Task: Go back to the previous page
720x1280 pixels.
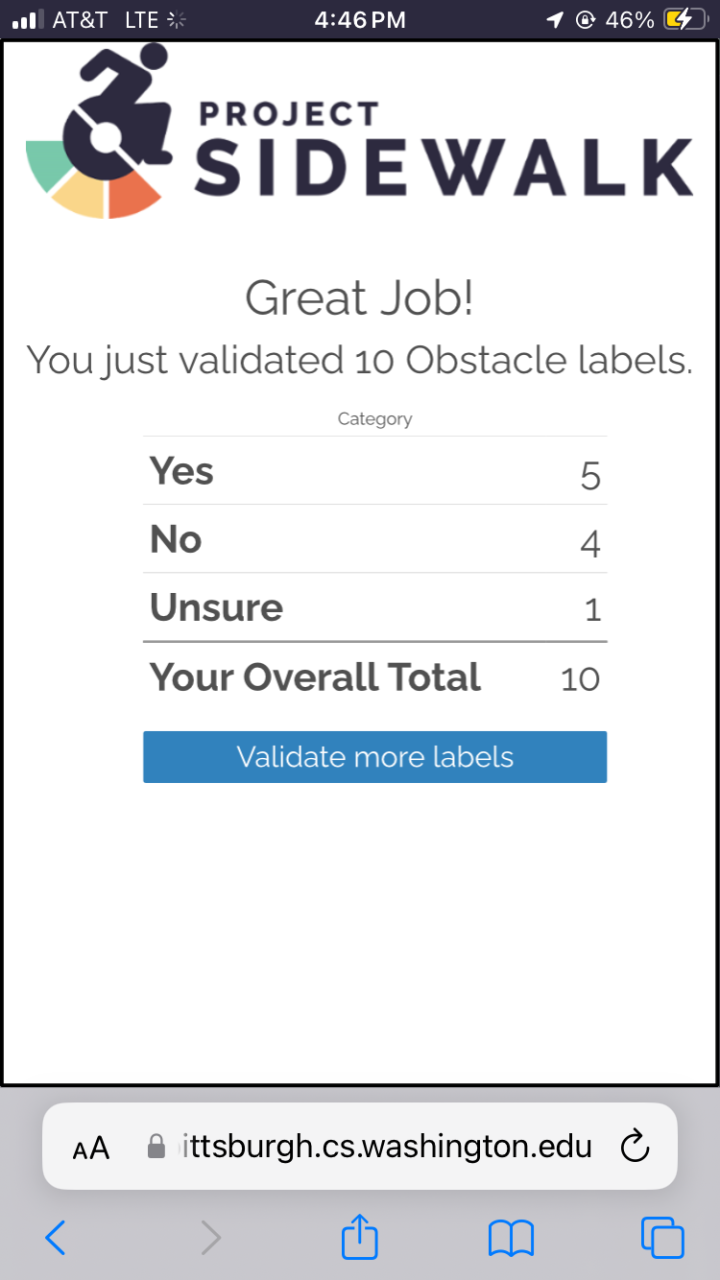Action: coord(56,1238)
